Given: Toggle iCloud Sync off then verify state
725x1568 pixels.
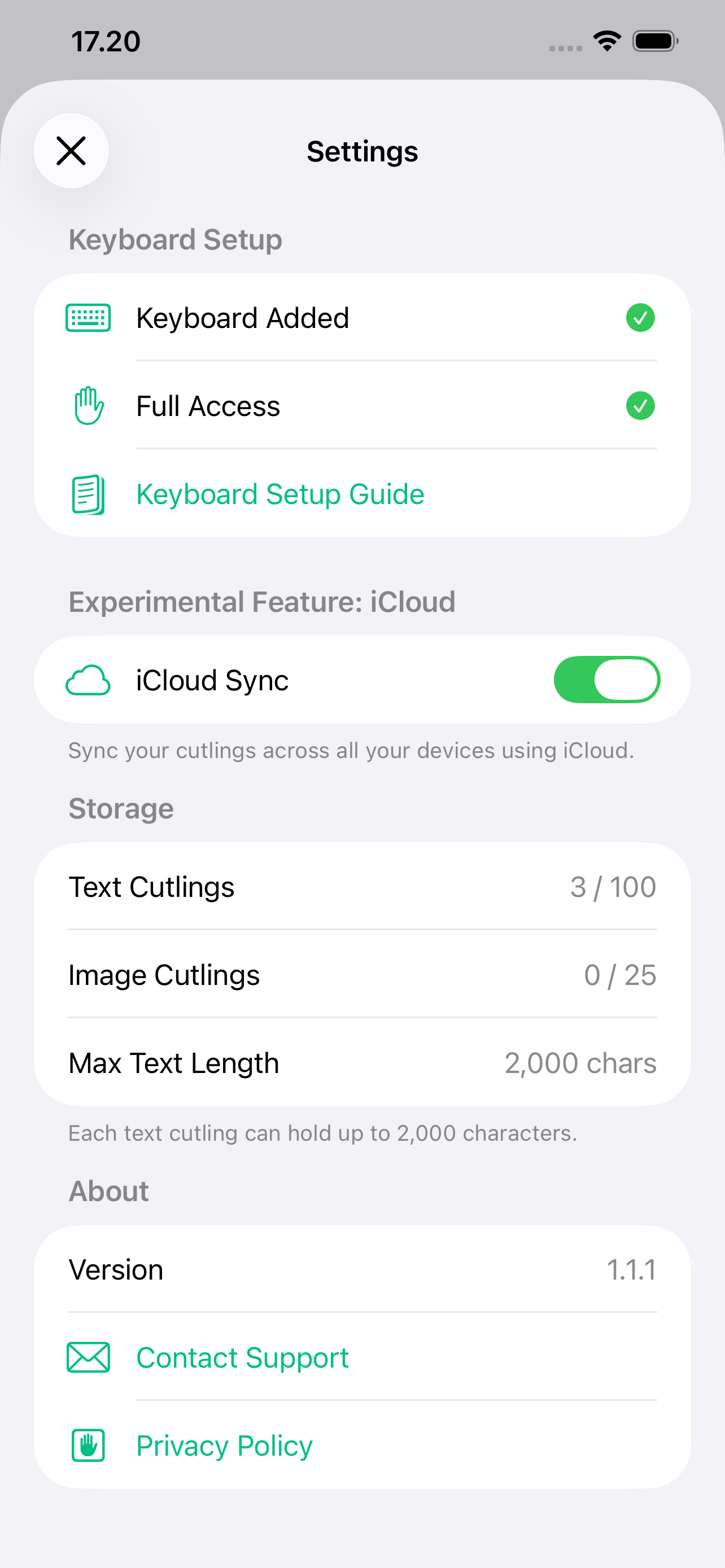Looking at the screenshot, I should 607,680.
